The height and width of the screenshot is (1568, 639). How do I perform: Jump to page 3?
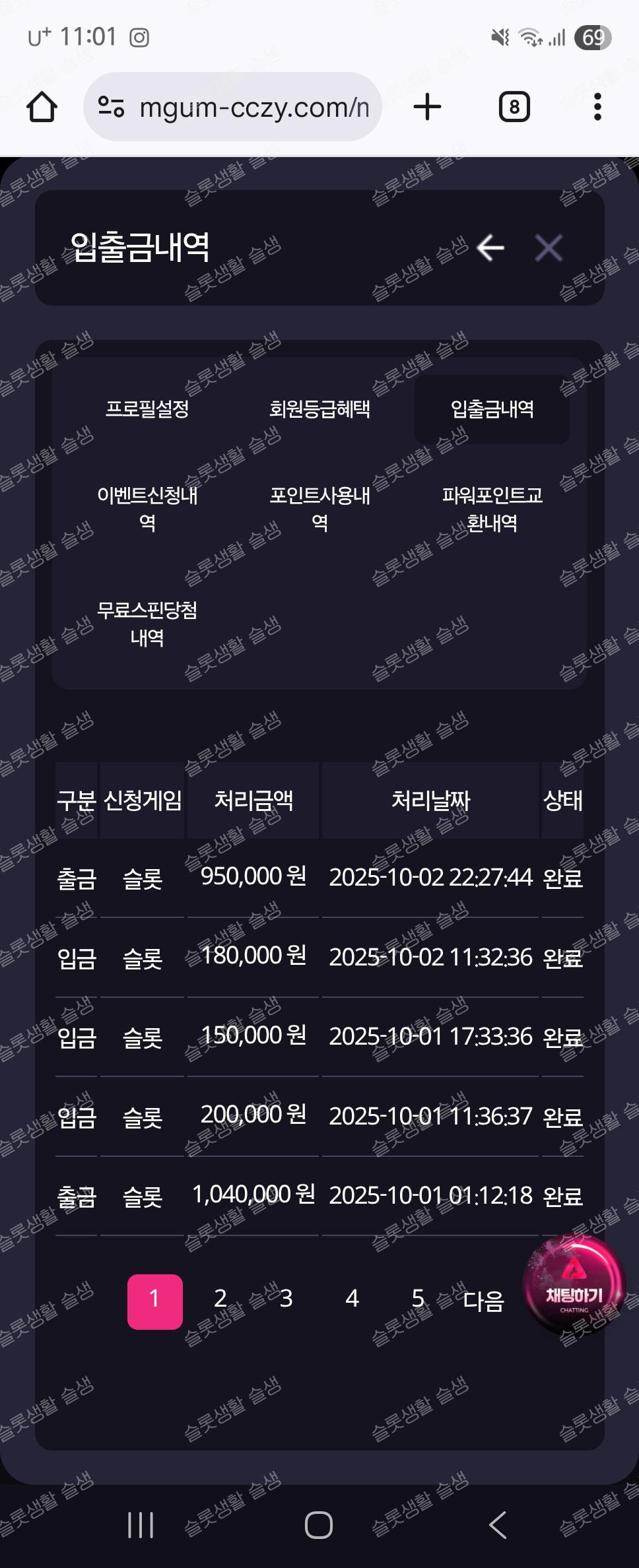click(286, 1299)
